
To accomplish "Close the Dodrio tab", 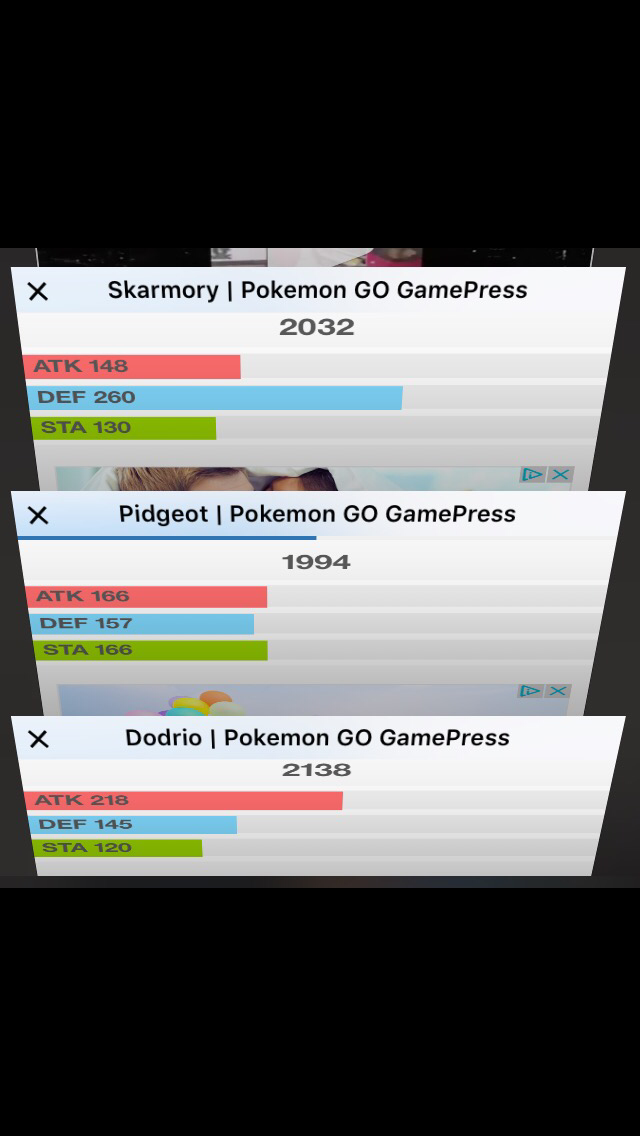I will coord(38,739).
